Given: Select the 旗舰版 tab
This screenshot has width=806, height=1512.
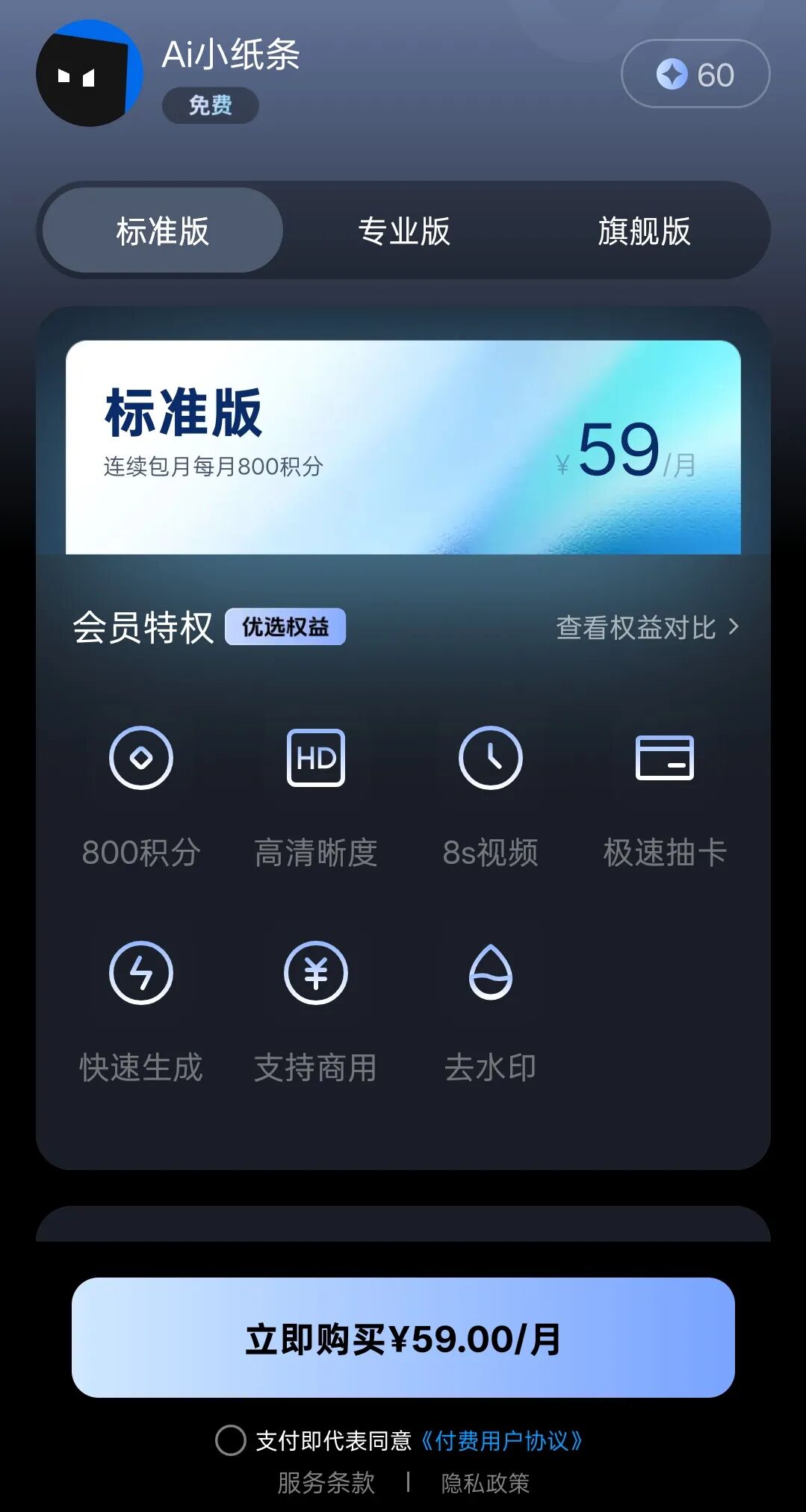Looking at the screenshot, I should pos(644,231).
